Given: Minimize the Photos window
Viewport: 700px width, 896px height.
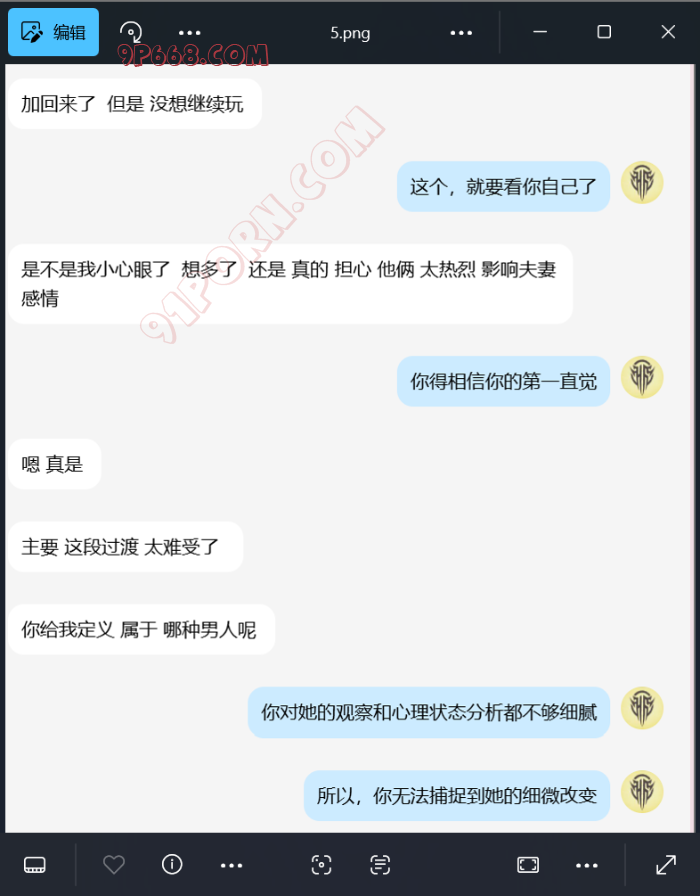Looking at the screenshot, I should [x=540, y=32].
